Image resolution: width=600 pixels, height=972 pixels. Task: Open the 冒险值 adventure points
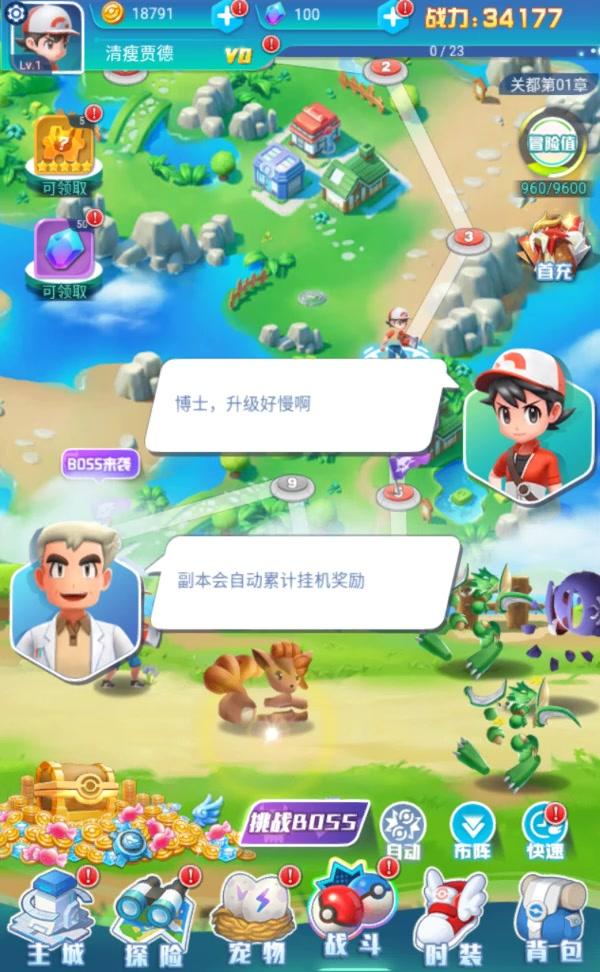coord(552,152)
